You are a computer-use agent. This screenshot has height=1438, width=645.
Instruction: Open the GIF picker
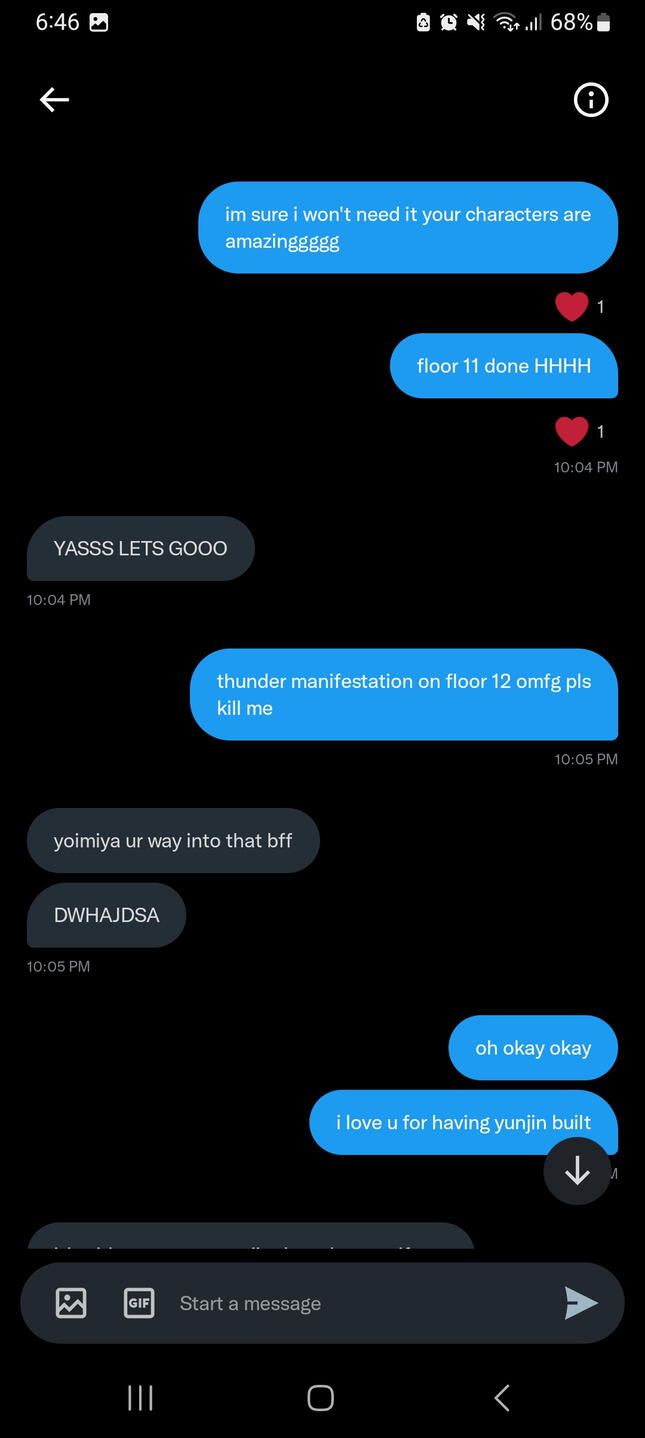[x=139, y=1303]
